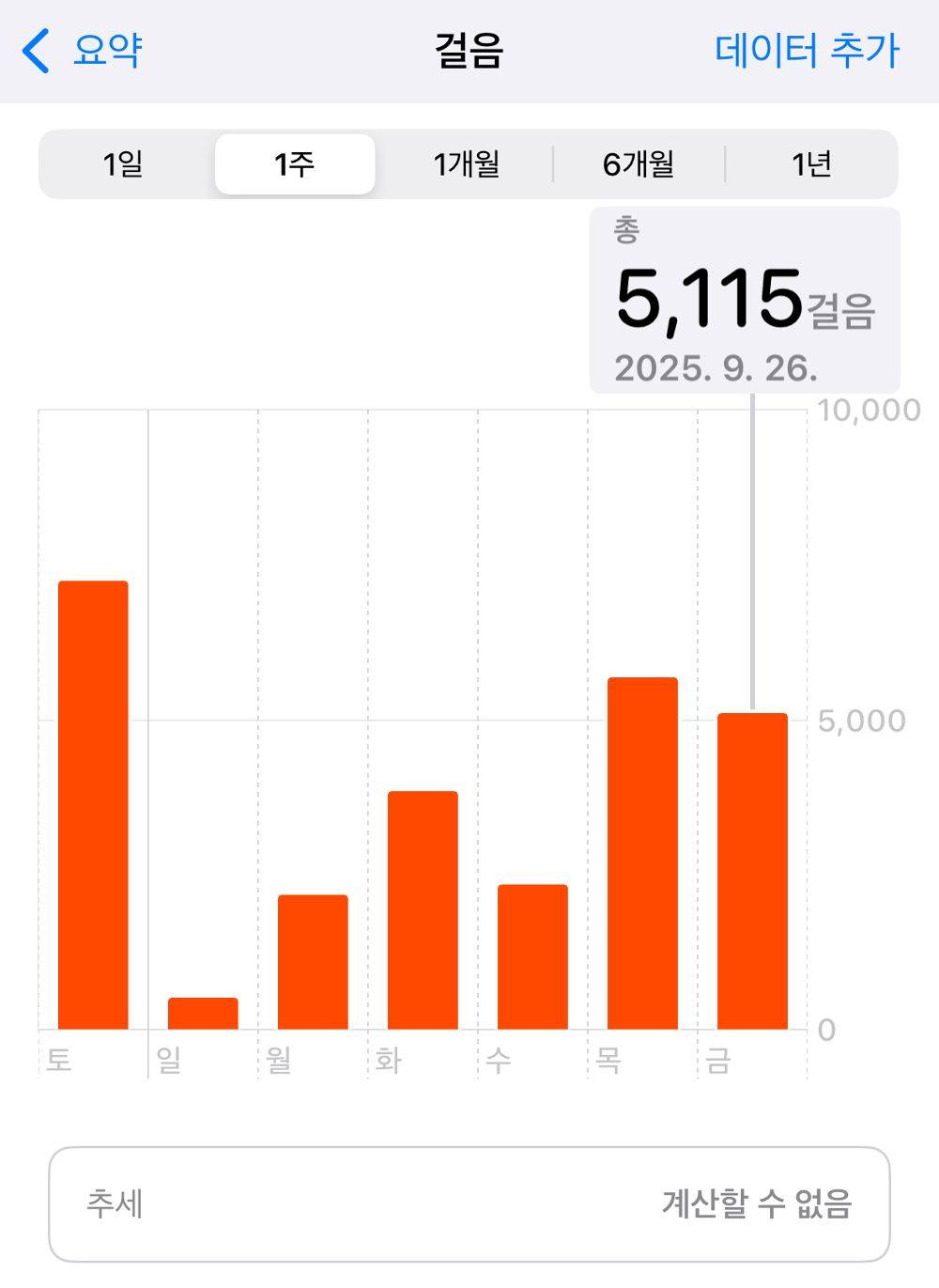Tap 데이터 추가 to add data
This screenshot has height=1288, width=939.
pos(807,51)
